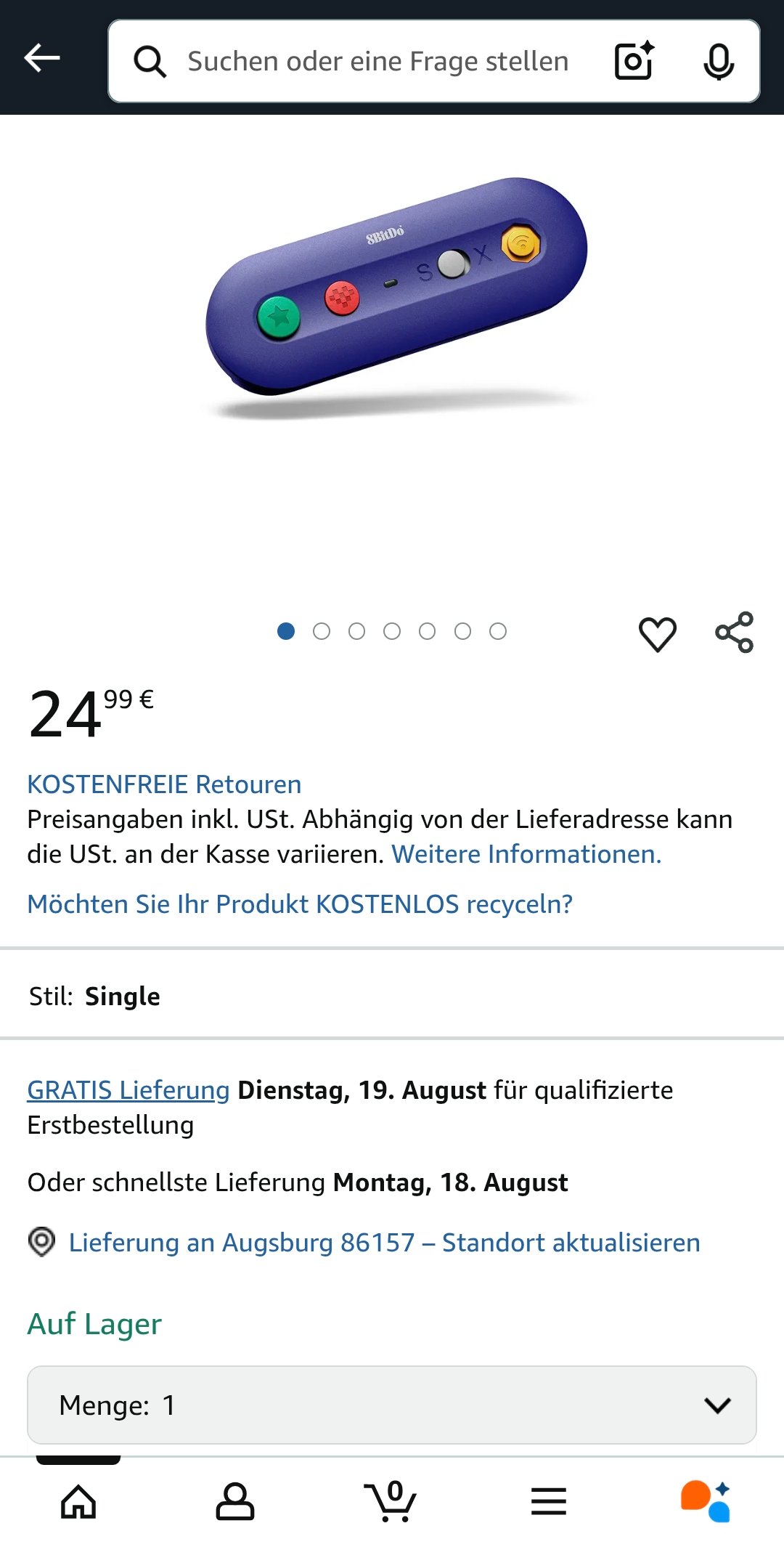Add product to wishlist with heart icon
Image resolution: width=784 pixels, height=1547 pixels.
coord(657,633)
